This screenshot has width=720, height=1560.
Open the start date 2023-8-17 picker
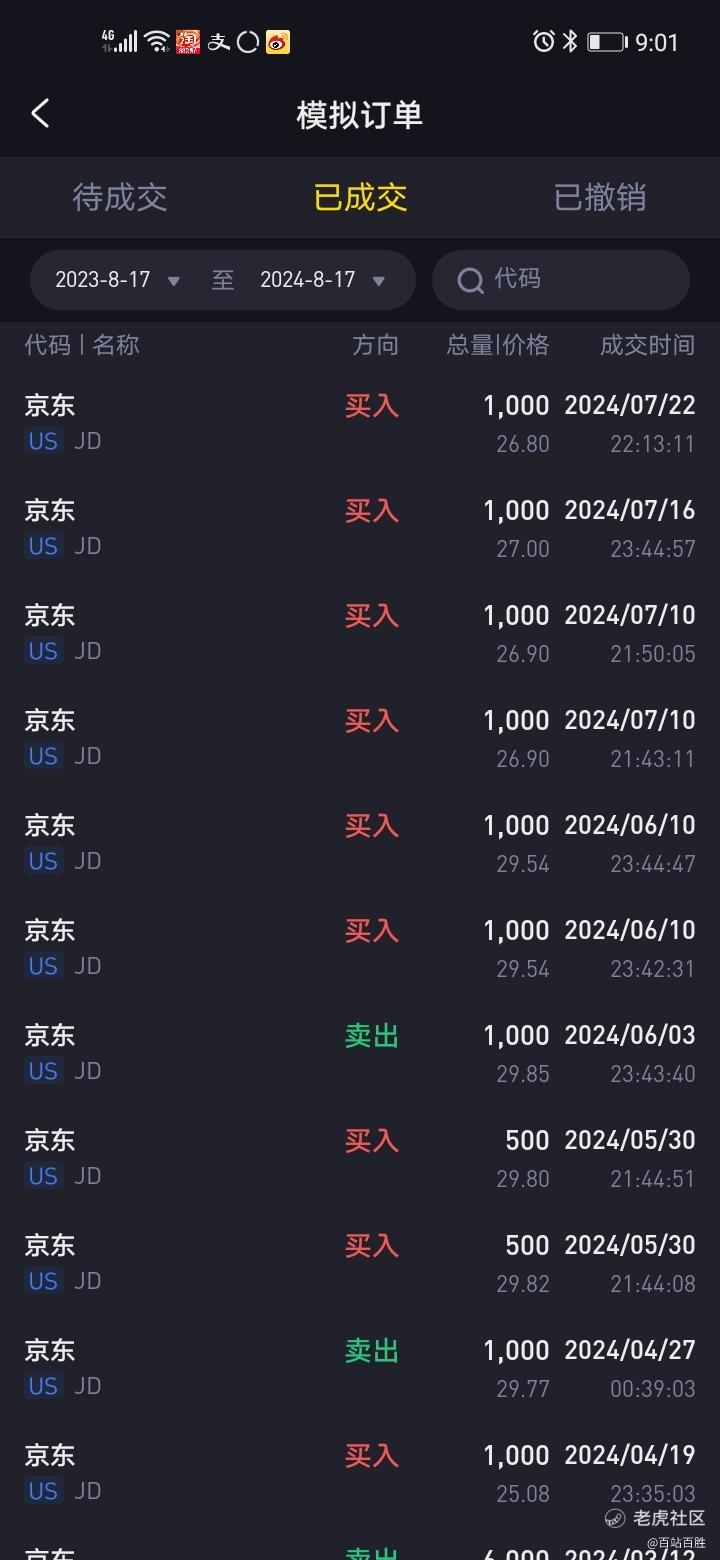(118, 280)
